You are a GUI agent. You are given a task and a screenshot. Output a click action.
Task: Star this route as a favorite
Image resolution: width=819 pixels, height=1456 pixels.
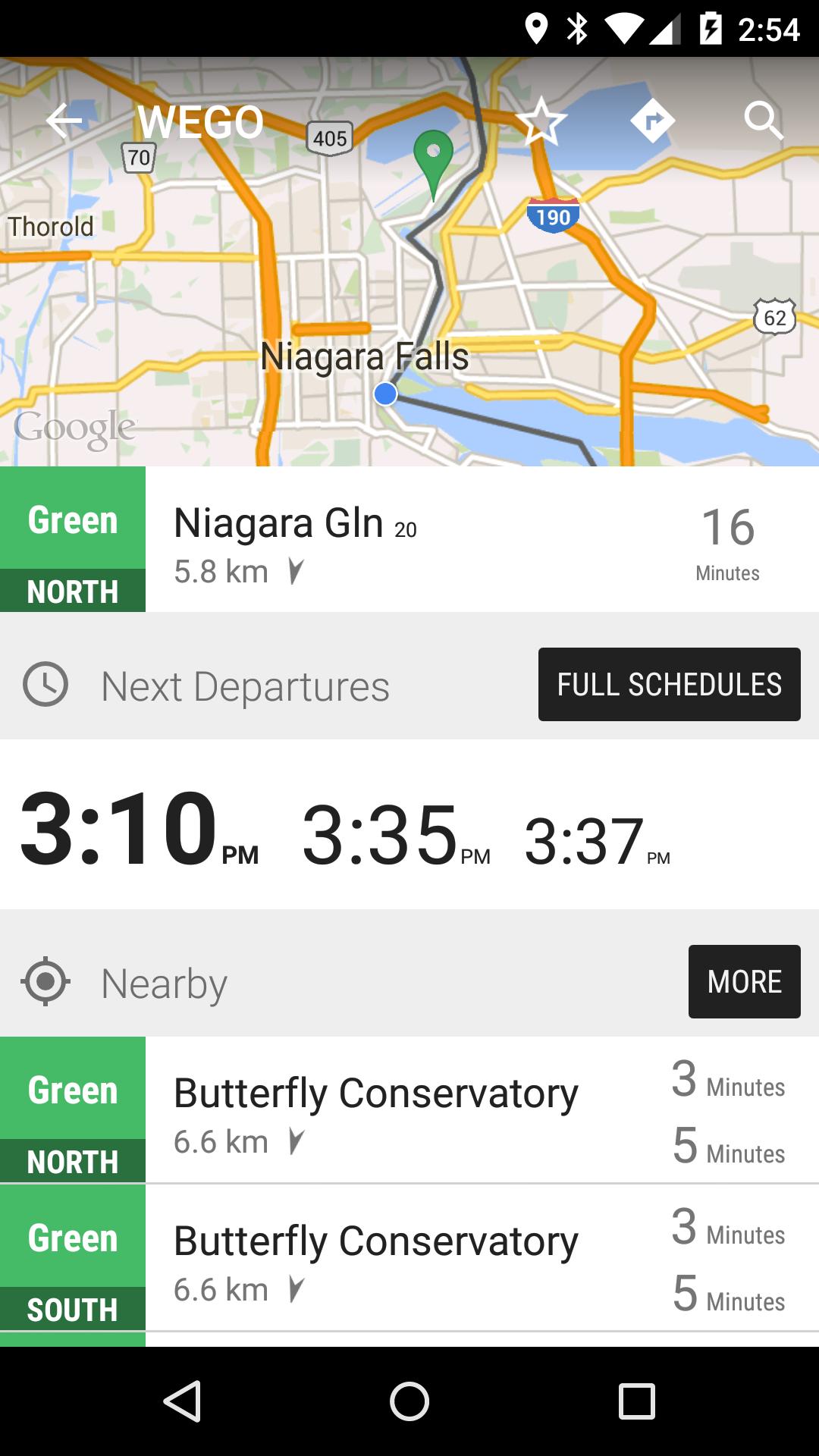(541, 120)
